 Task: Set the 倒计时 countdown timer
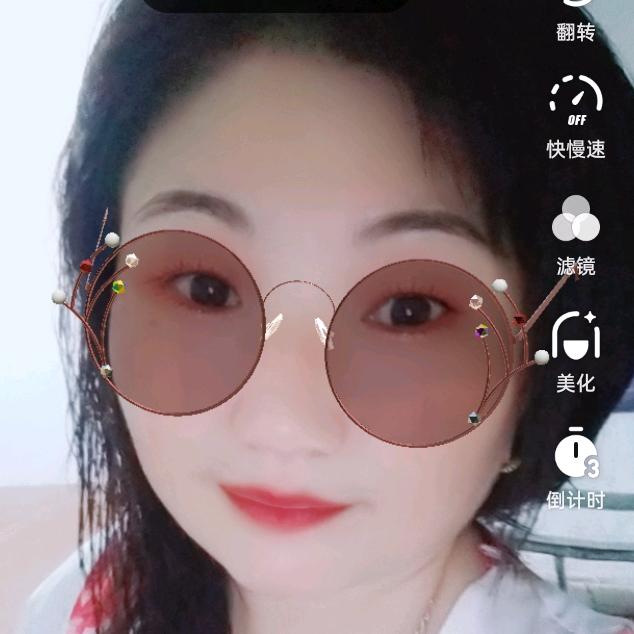[x=576, y=468]
